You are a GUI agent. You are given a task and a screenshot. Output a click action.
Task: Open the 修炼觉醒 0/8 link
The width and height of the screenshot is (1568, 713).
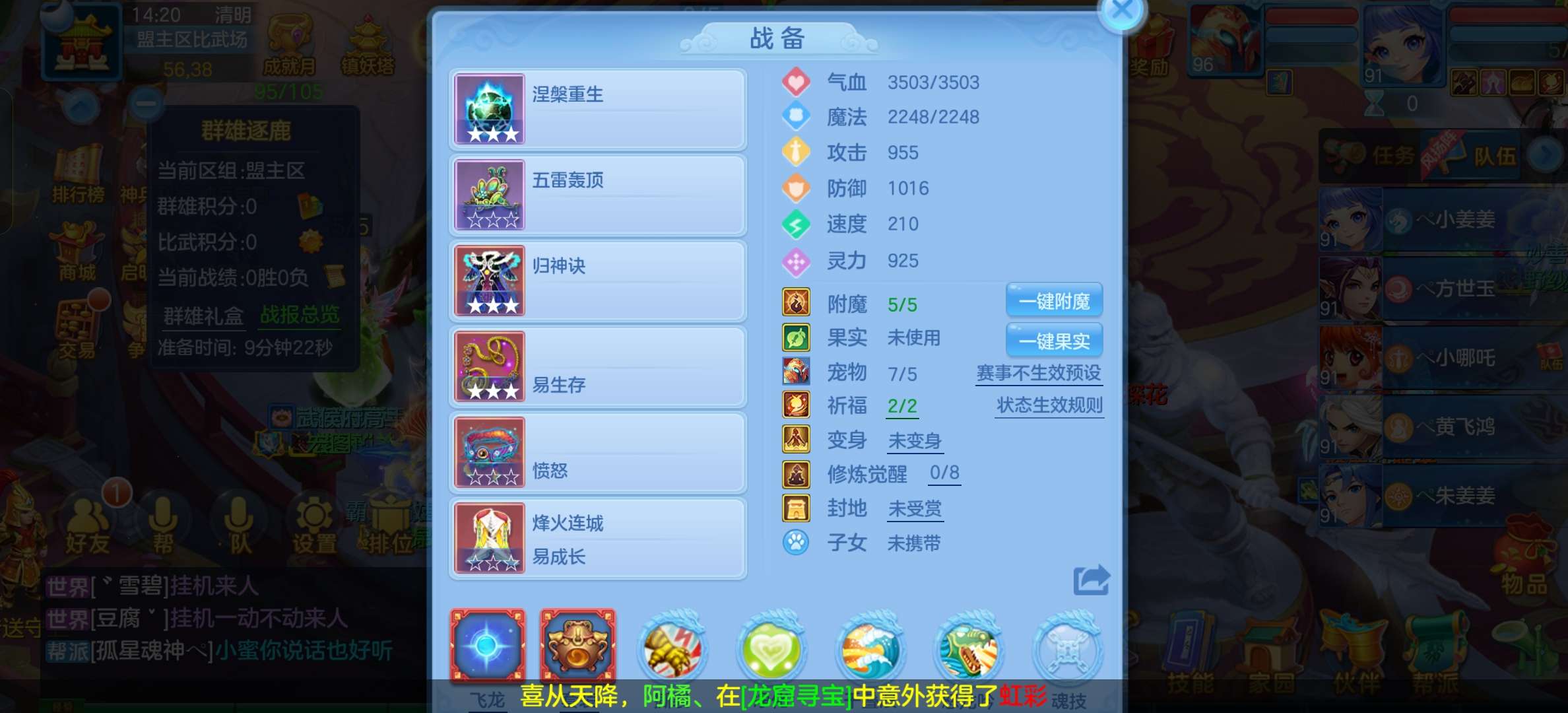(x=944, y=473)
